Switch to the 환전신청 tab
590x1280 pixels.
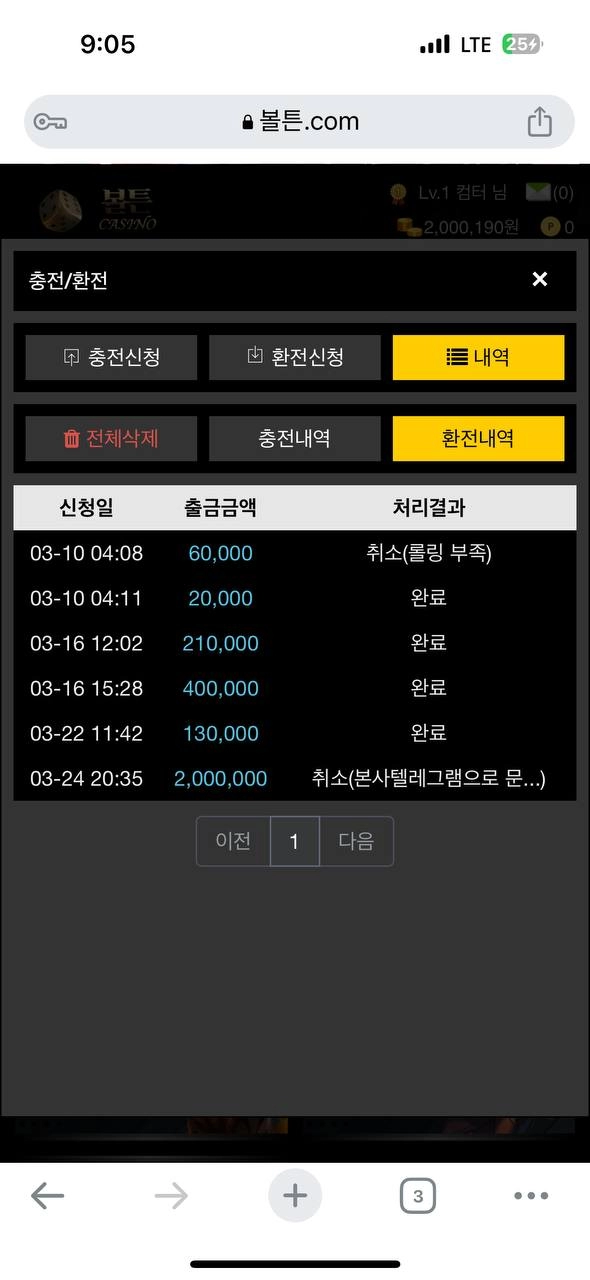click(x=295, y=357)
